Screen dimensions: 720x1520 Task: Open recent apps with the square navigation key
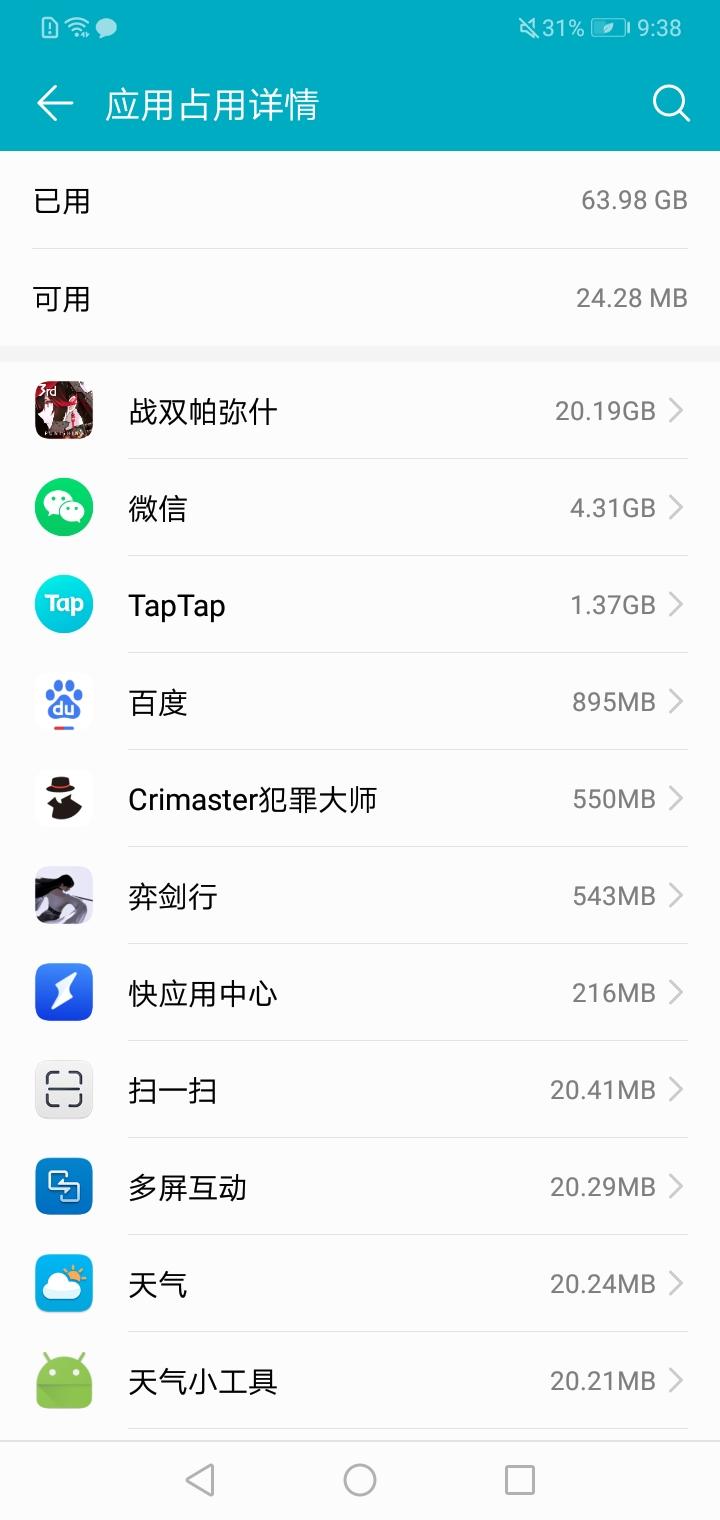519,1478
